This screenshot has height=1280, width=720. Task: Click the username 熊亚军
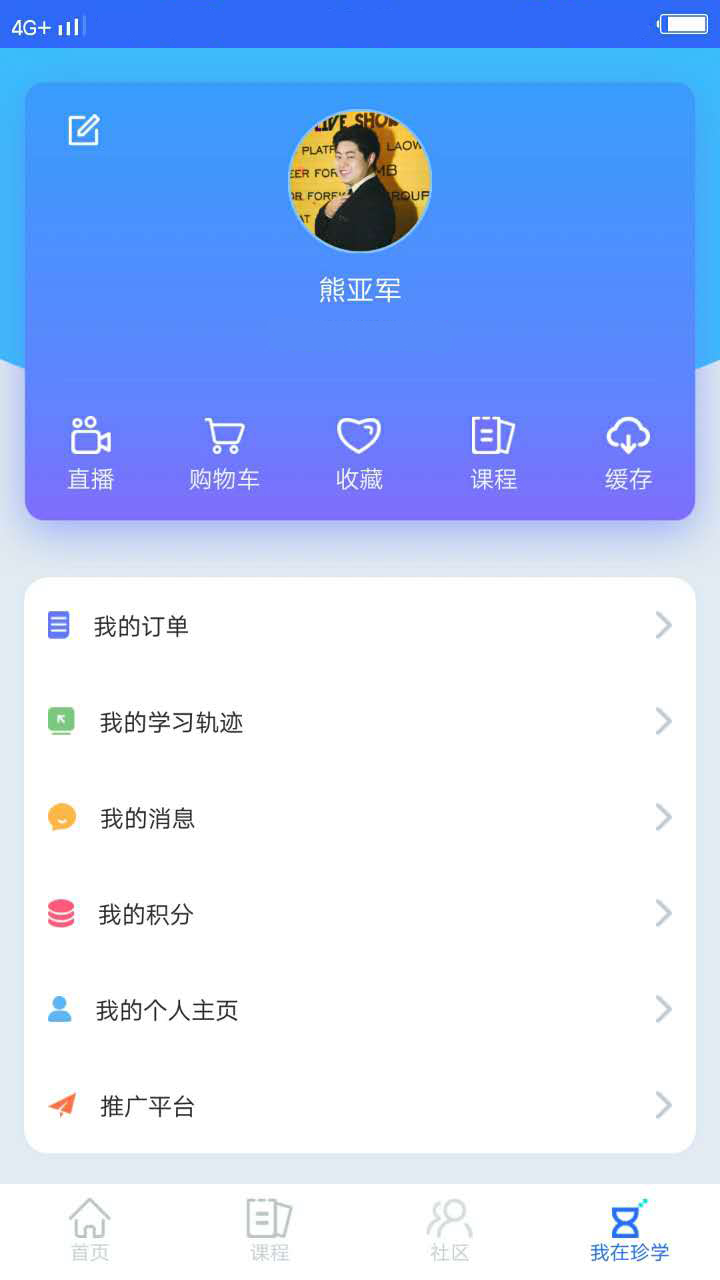click(360, 290)
